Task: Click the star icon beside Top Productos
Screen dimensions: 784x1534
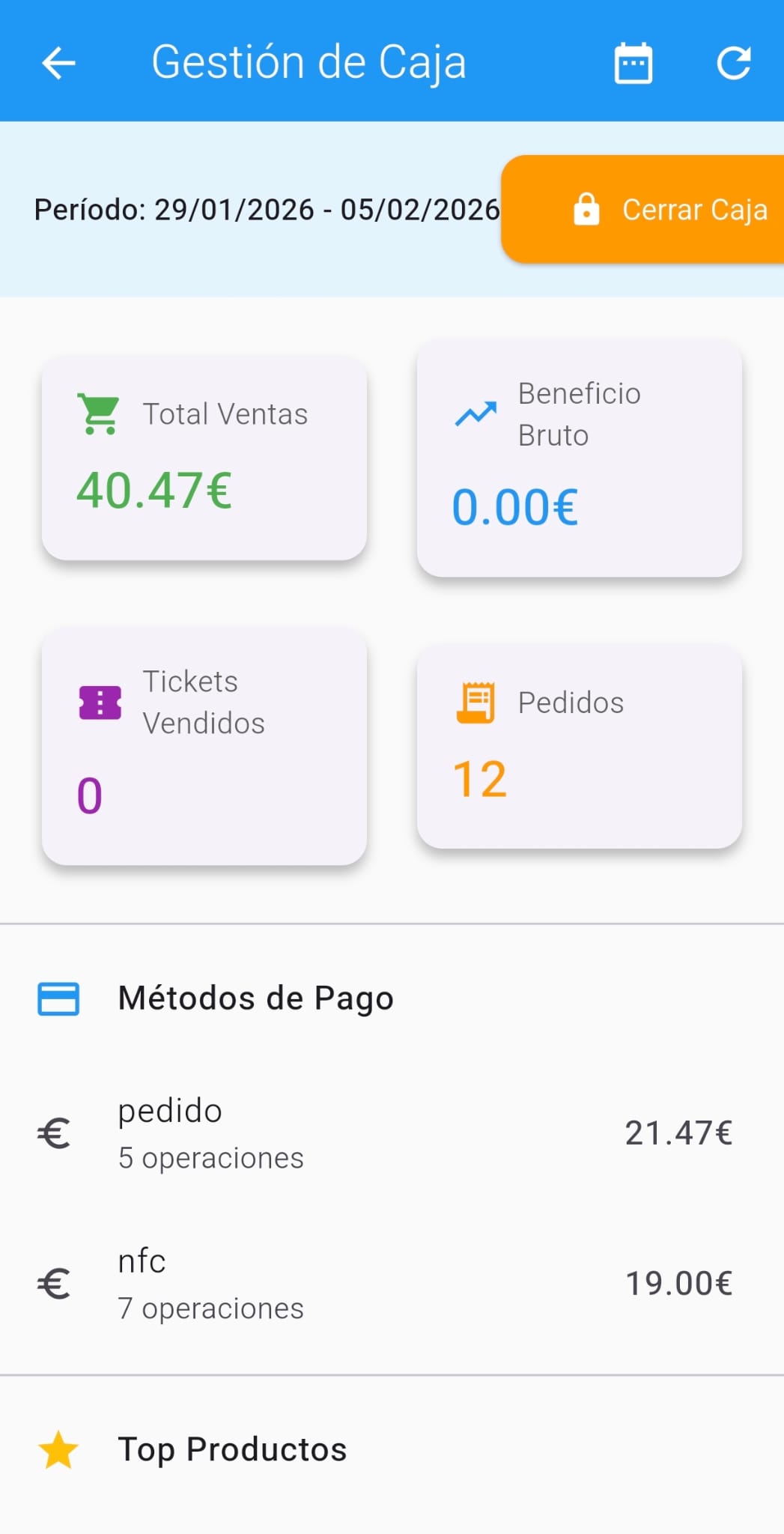Action: point(57,1449)
